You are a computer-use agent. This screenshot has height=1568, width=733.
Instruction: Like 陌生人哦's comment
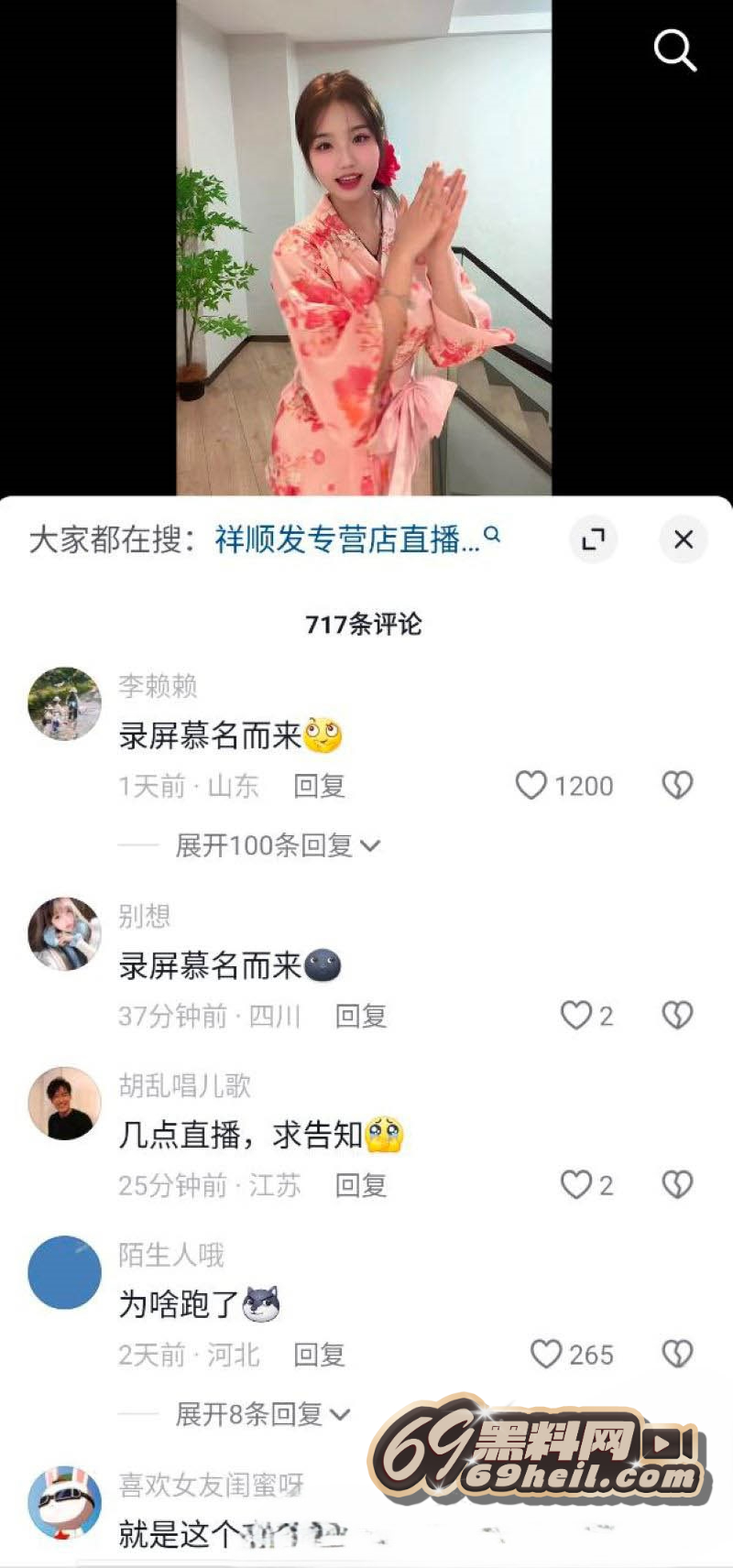(546, 1354)
